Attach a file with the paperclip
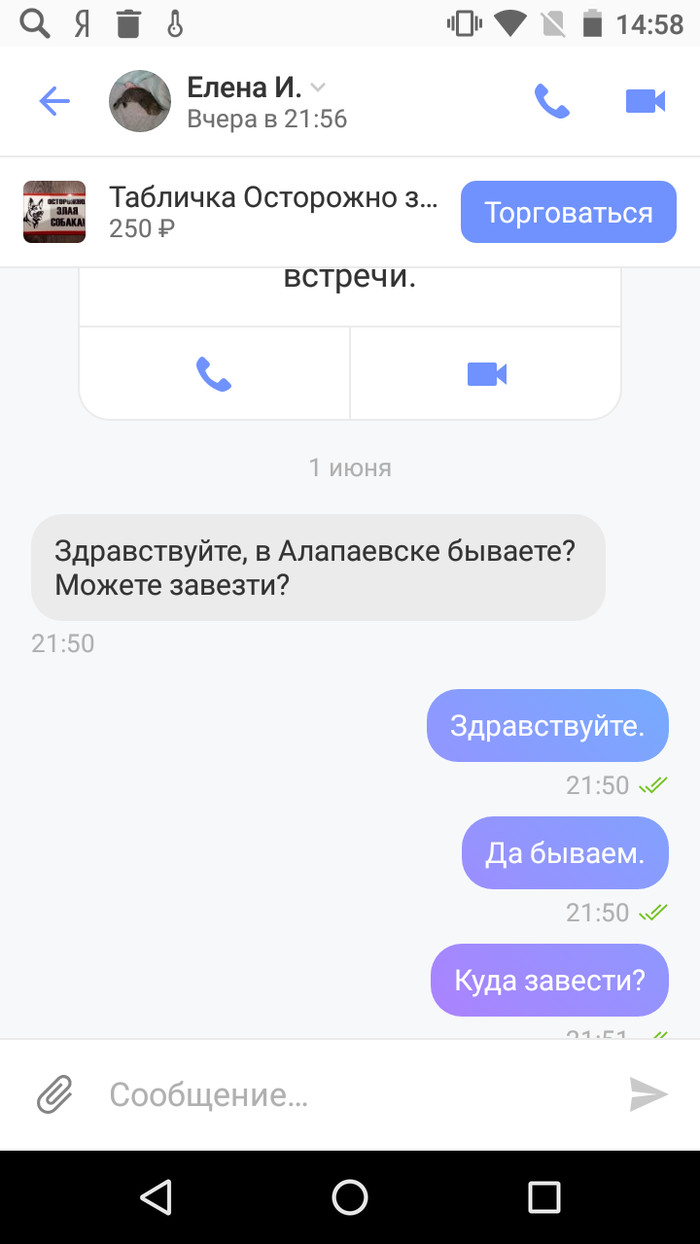 55,1095
